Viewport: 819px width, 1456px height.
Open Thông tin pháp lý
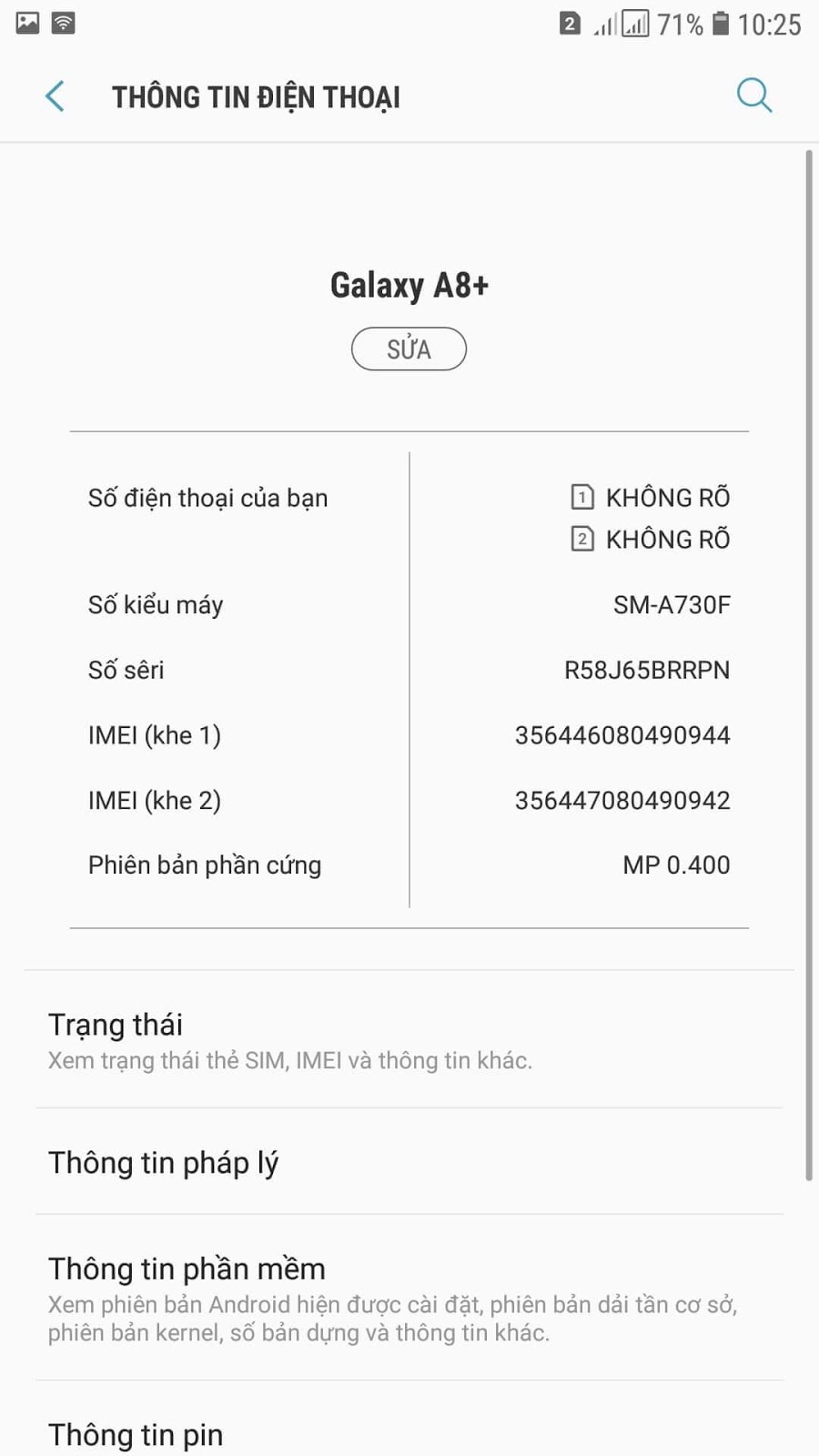pos(409,1162)
